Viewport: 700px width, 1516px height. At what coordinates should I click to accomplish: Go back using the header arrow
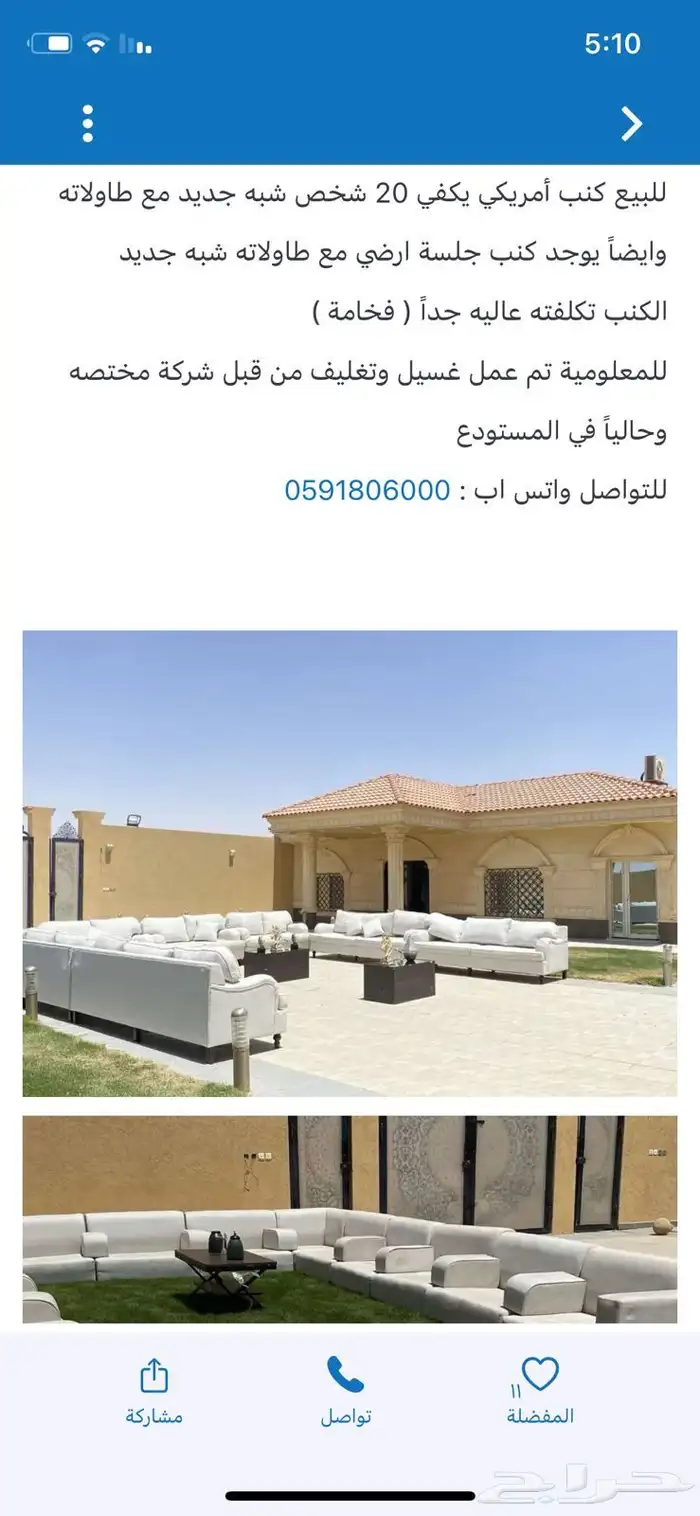click(631, 123)
